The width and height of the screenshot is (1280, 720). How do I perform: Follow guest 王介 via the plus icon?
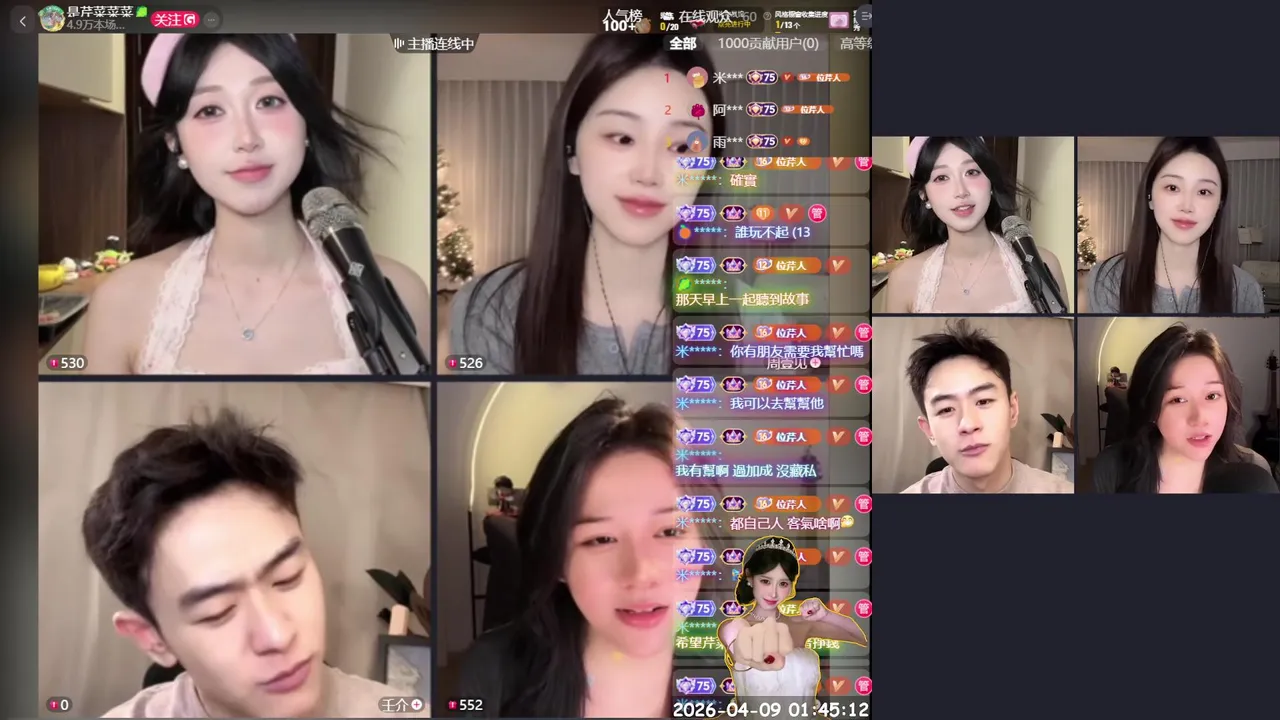[417, 705]
